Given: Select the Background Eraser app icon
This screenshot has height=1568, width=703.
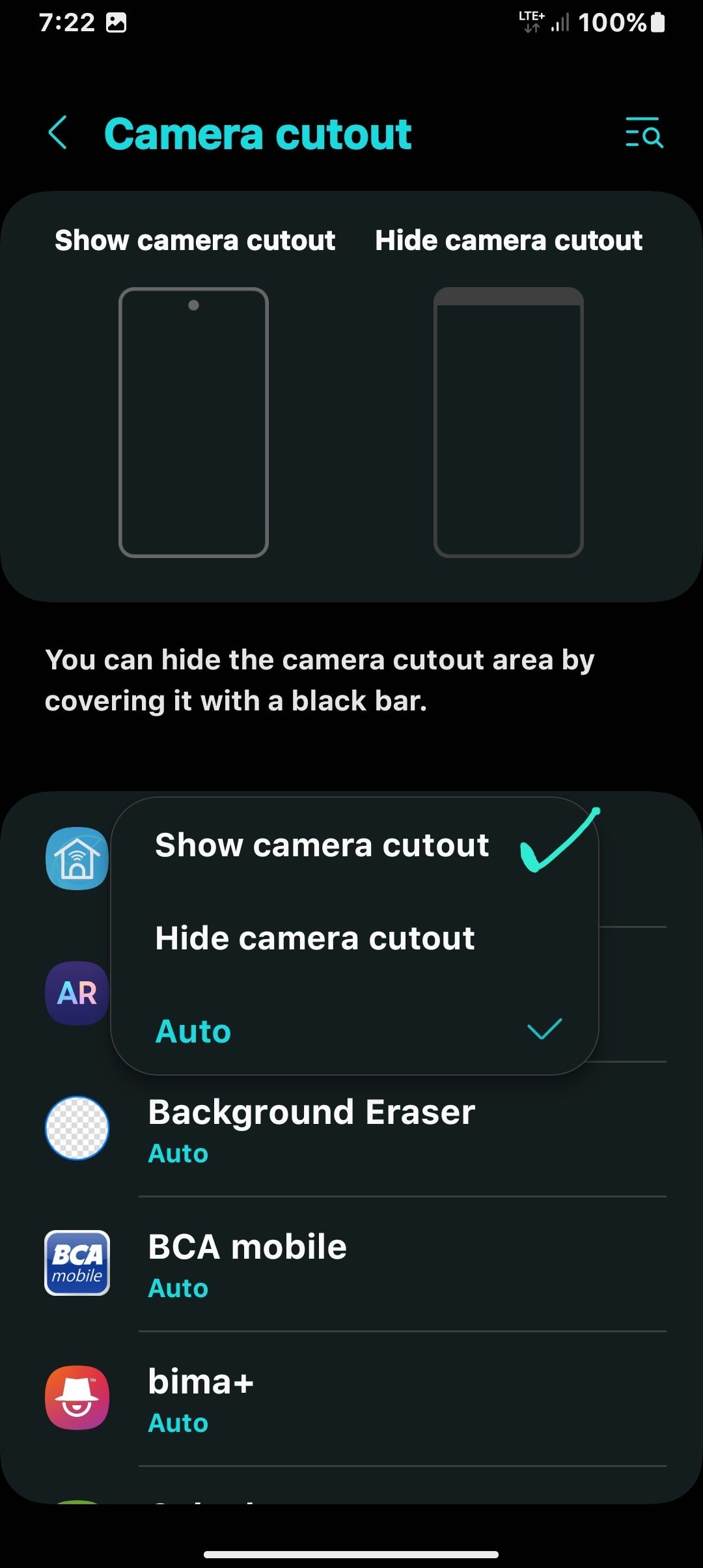Looking at the screenshot, I should [76, 1128].
